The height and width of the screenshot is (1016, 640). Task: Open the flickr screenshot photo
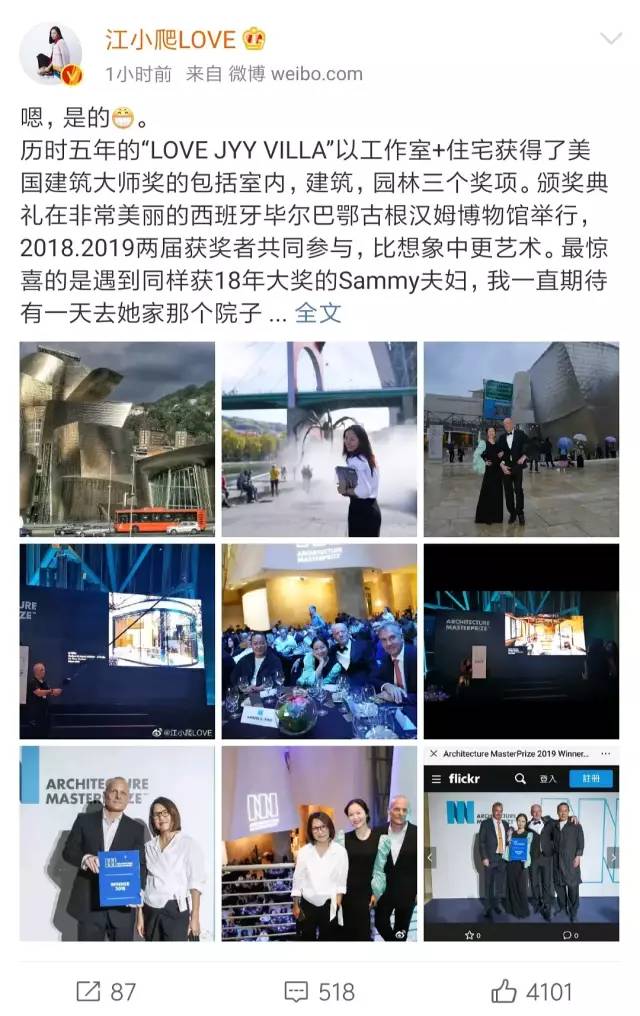click(521, 843)
